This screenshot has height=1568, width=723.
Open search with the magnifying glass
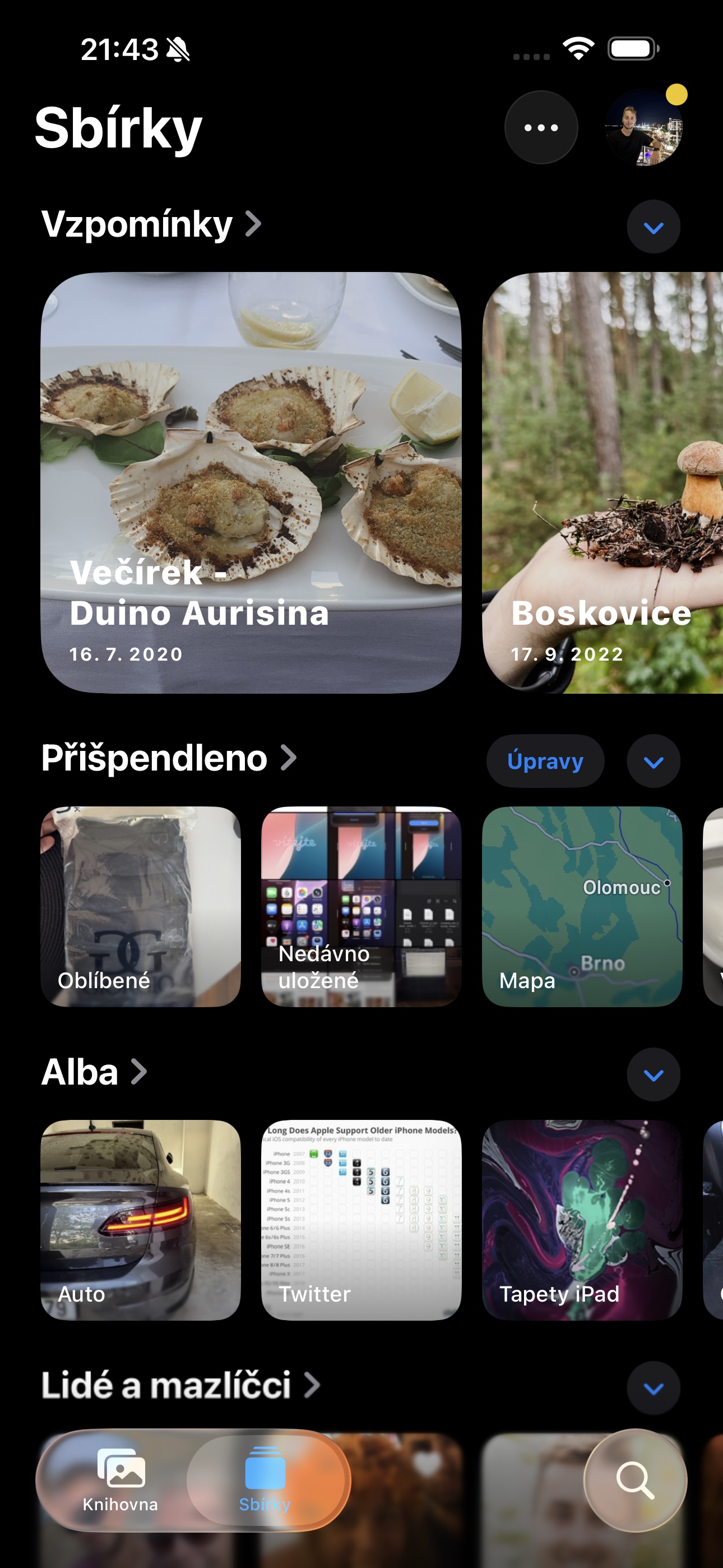click(x=636, y=1481)
